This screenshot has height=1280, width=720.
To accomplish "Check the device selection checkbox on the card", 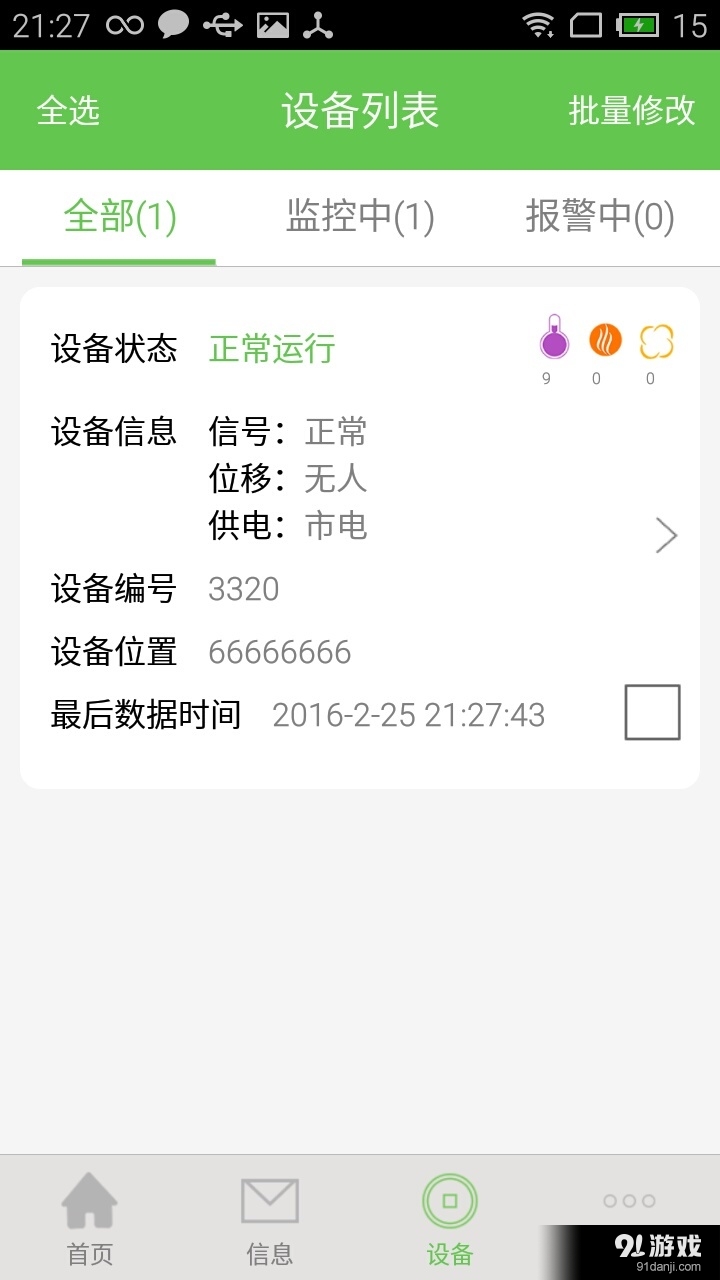I will pos(652,713).
